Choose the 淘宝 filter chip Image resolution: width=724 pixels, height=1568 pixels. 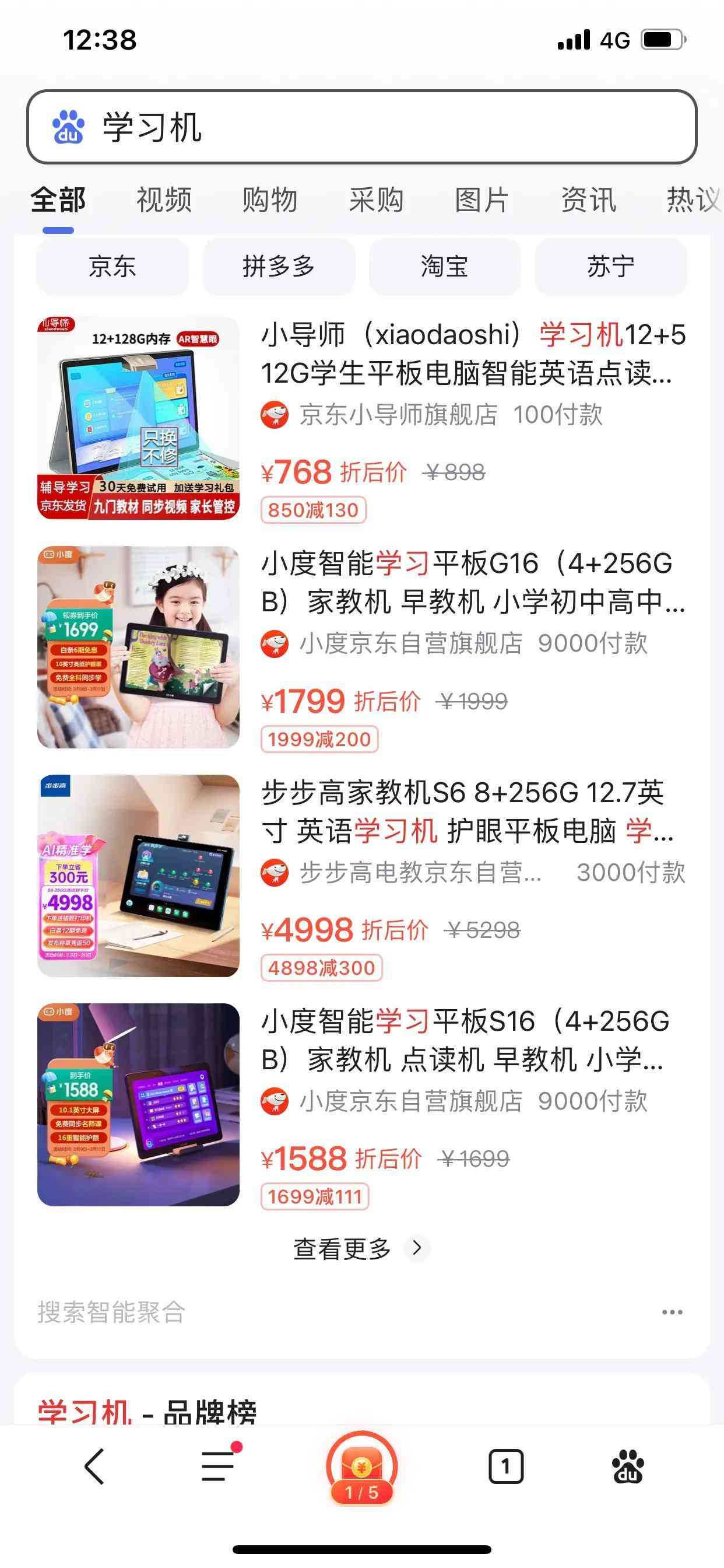click(445, 267)
